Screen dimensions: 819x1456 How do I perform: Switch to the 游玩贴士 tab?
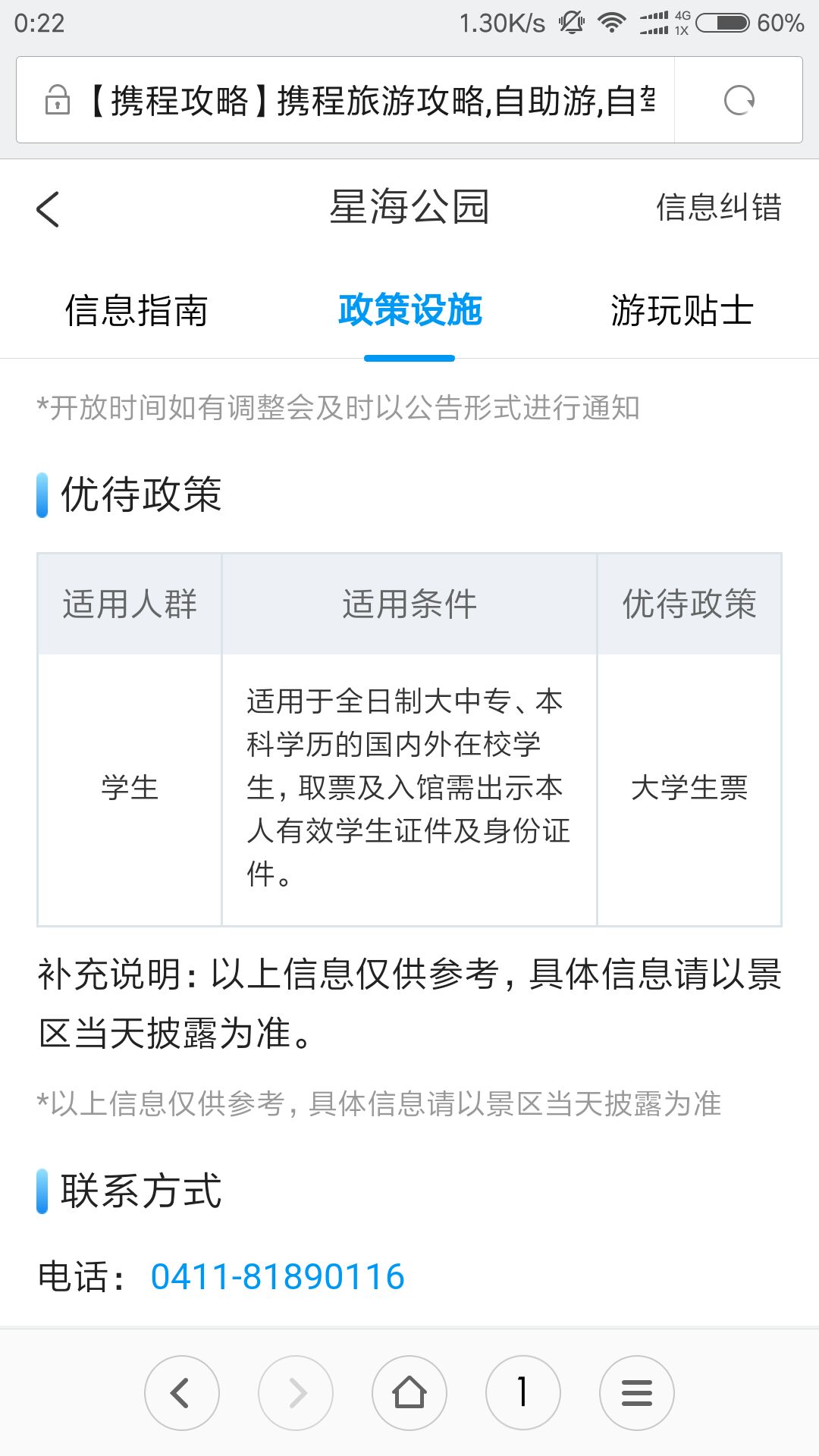point(682,311)
